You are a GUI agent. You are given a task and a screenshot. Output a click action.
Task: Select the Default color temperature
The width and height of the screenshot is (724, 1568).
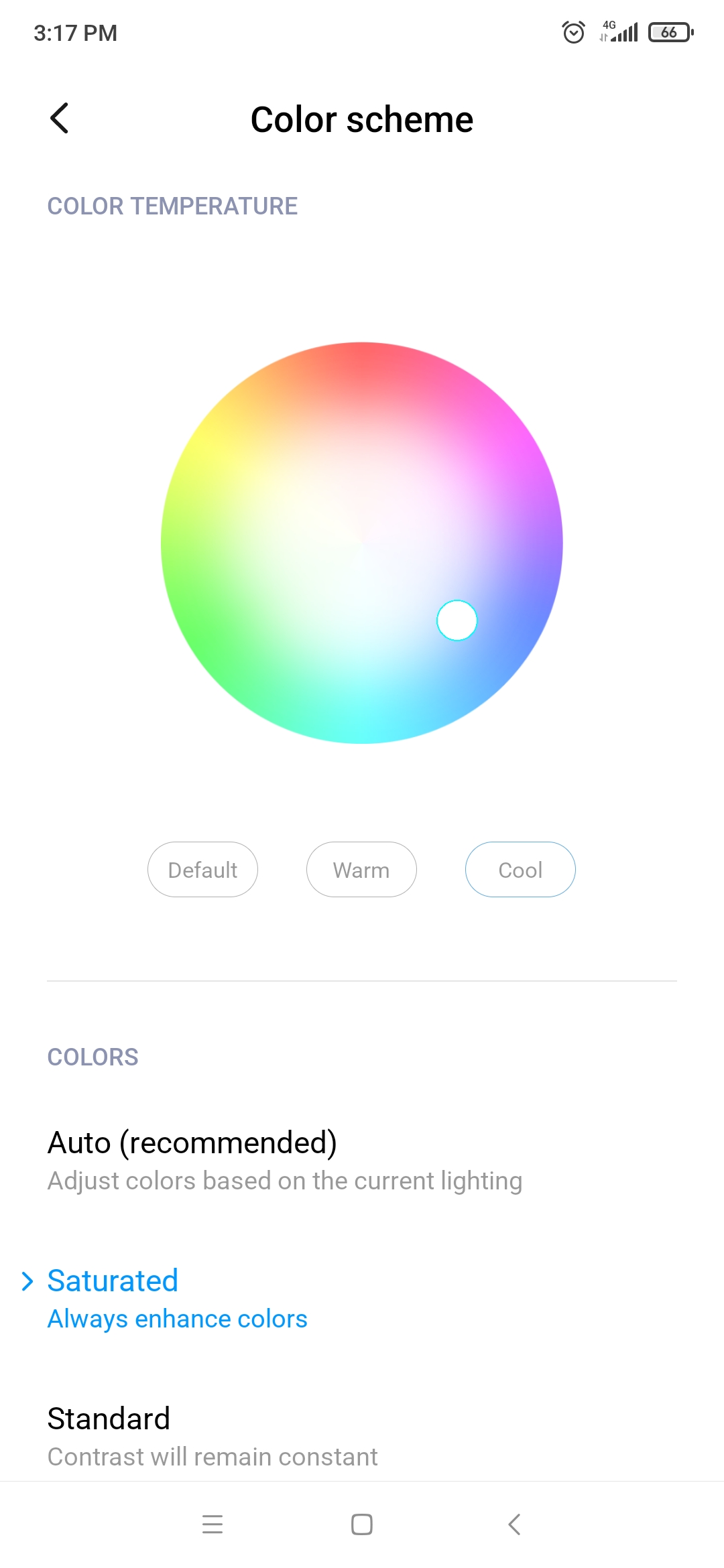(202, 869)
